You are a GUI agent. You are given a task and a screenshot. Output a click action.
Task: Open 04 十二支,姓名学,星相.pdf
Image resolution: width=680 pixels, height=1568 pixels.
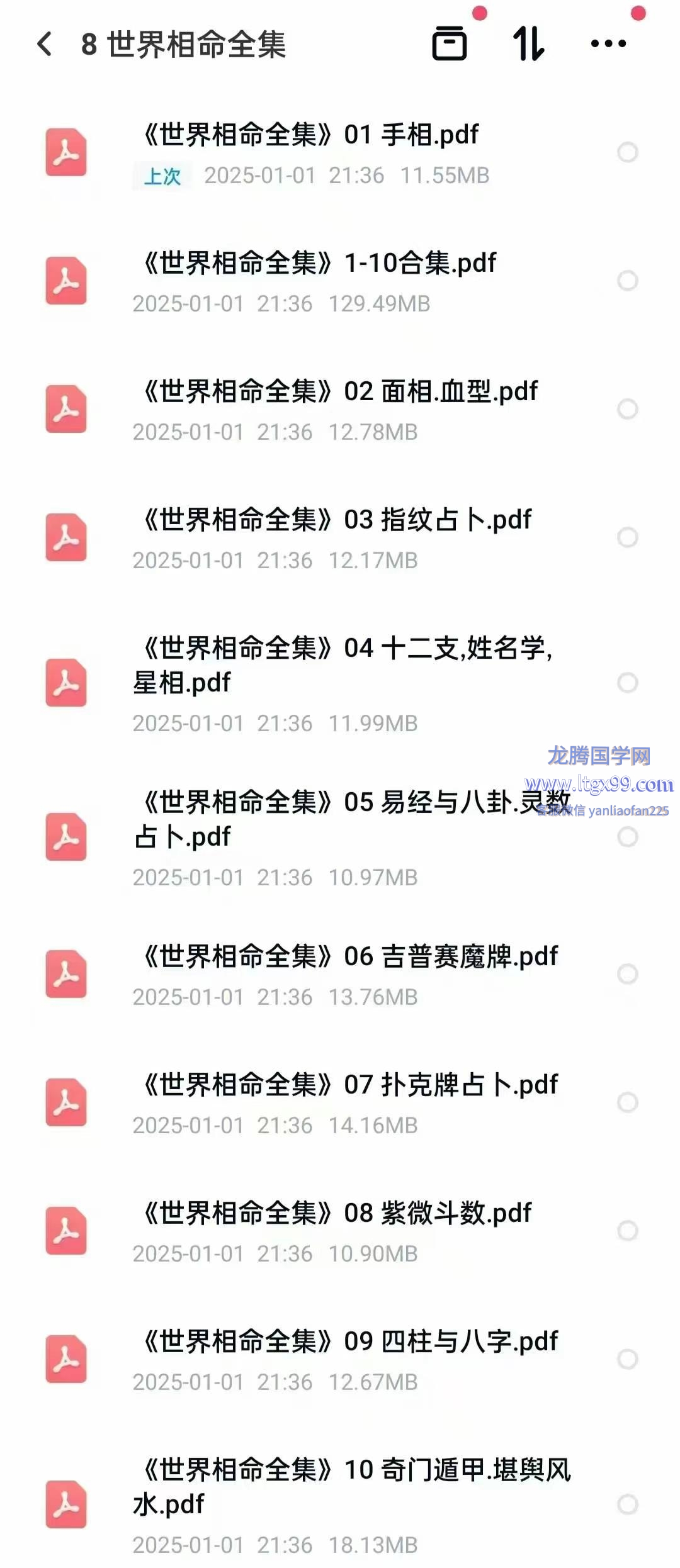point(343,665)
